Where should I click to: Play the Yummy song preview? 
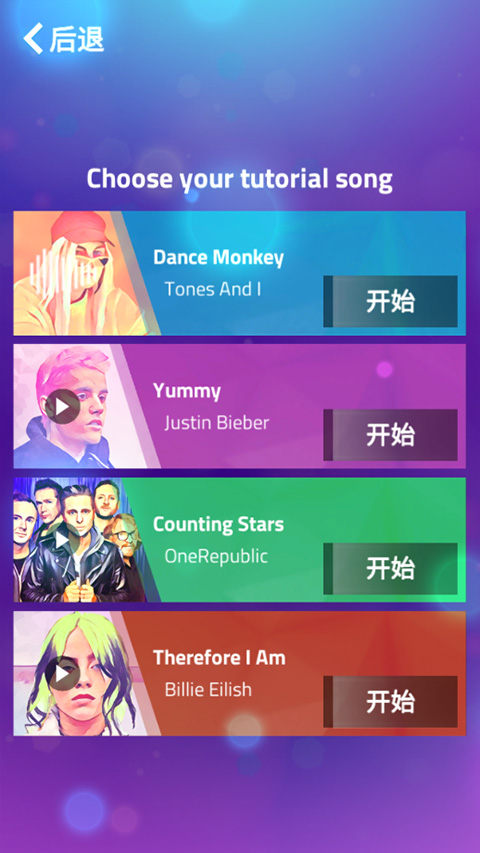63,406
